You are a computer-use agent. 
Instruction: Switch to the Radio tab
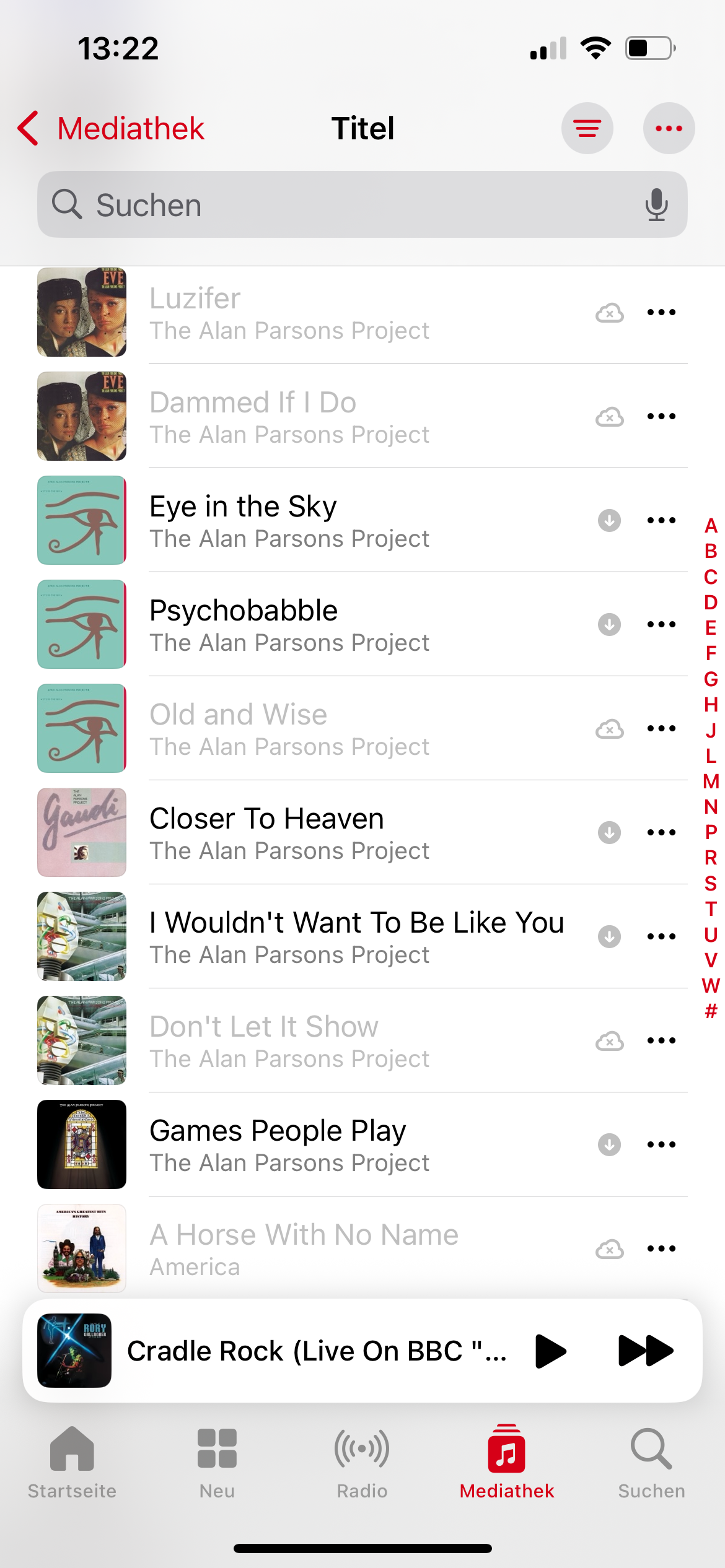pos(362,1463)
